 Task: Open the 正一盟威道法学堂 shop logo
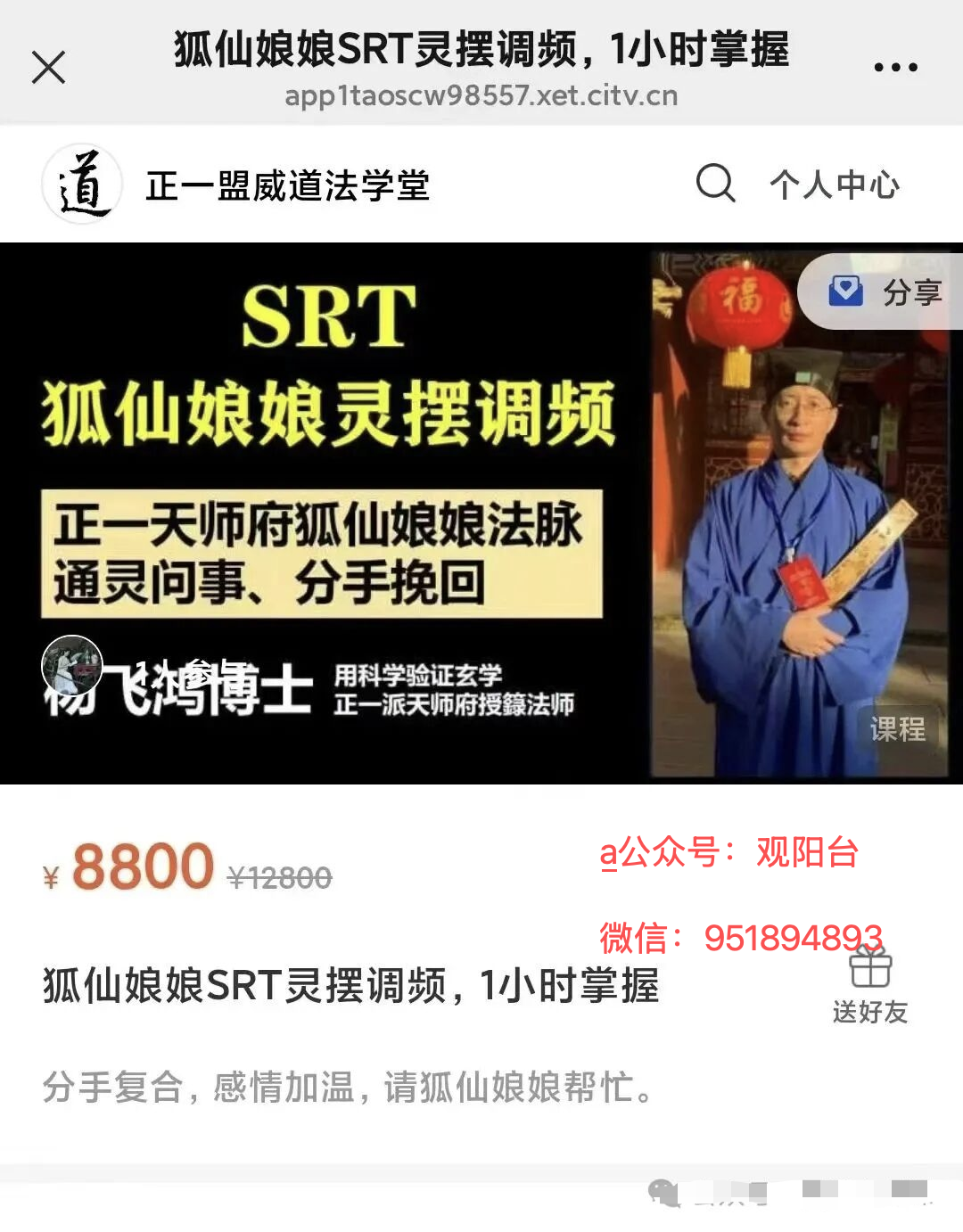(x=82, y=185)
